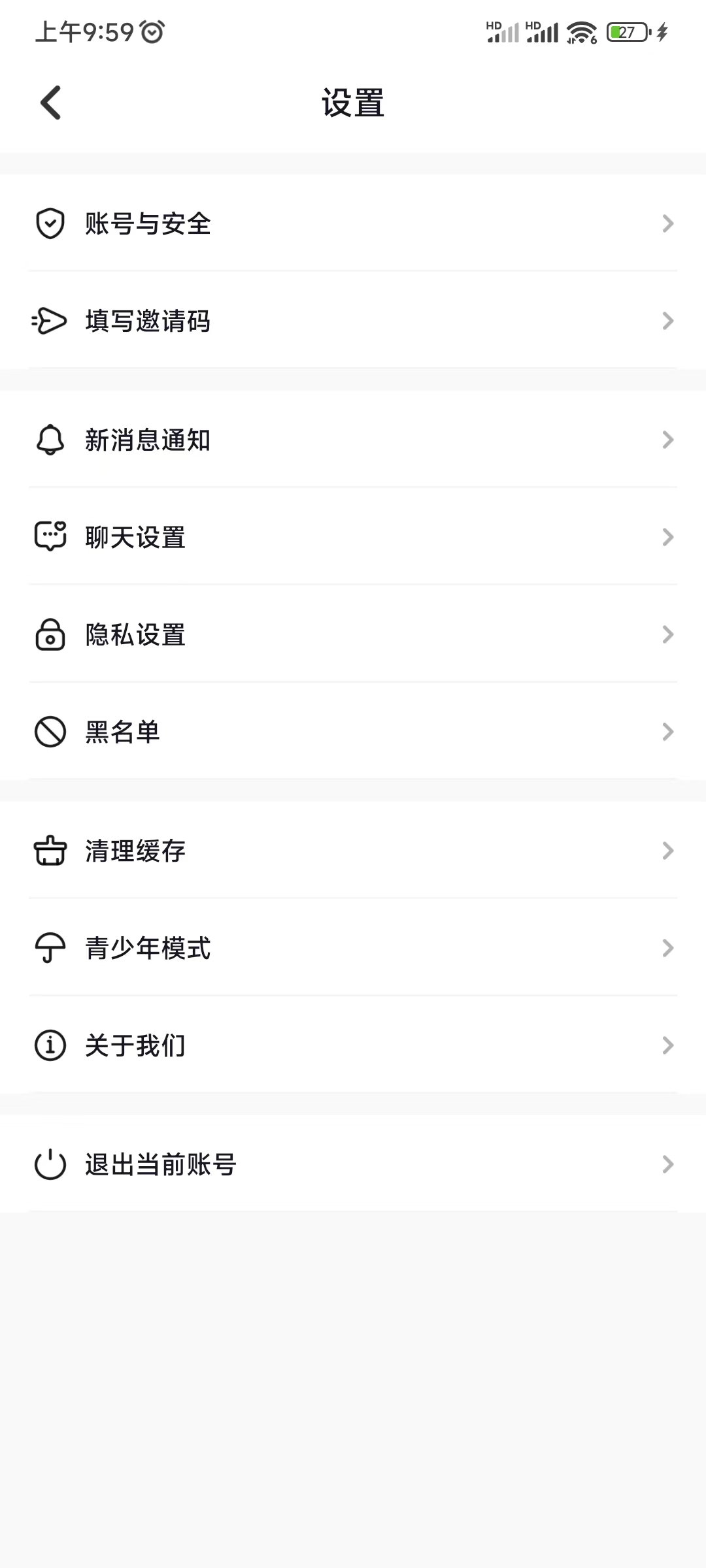The image size is (706, 1568).
Task: Click the bell icon for 新消息通知
Action: click(50, 440)
